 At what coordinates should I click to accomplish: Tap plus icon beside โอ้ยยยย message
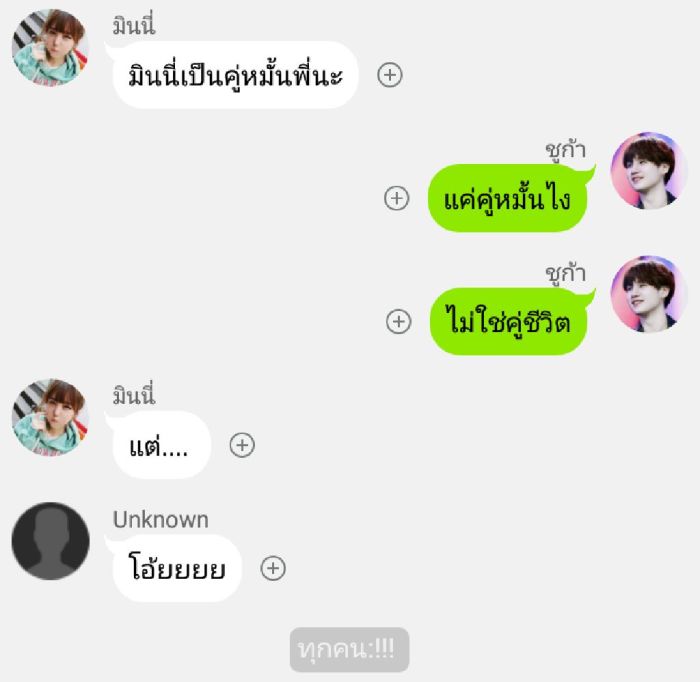click(273, 568)
